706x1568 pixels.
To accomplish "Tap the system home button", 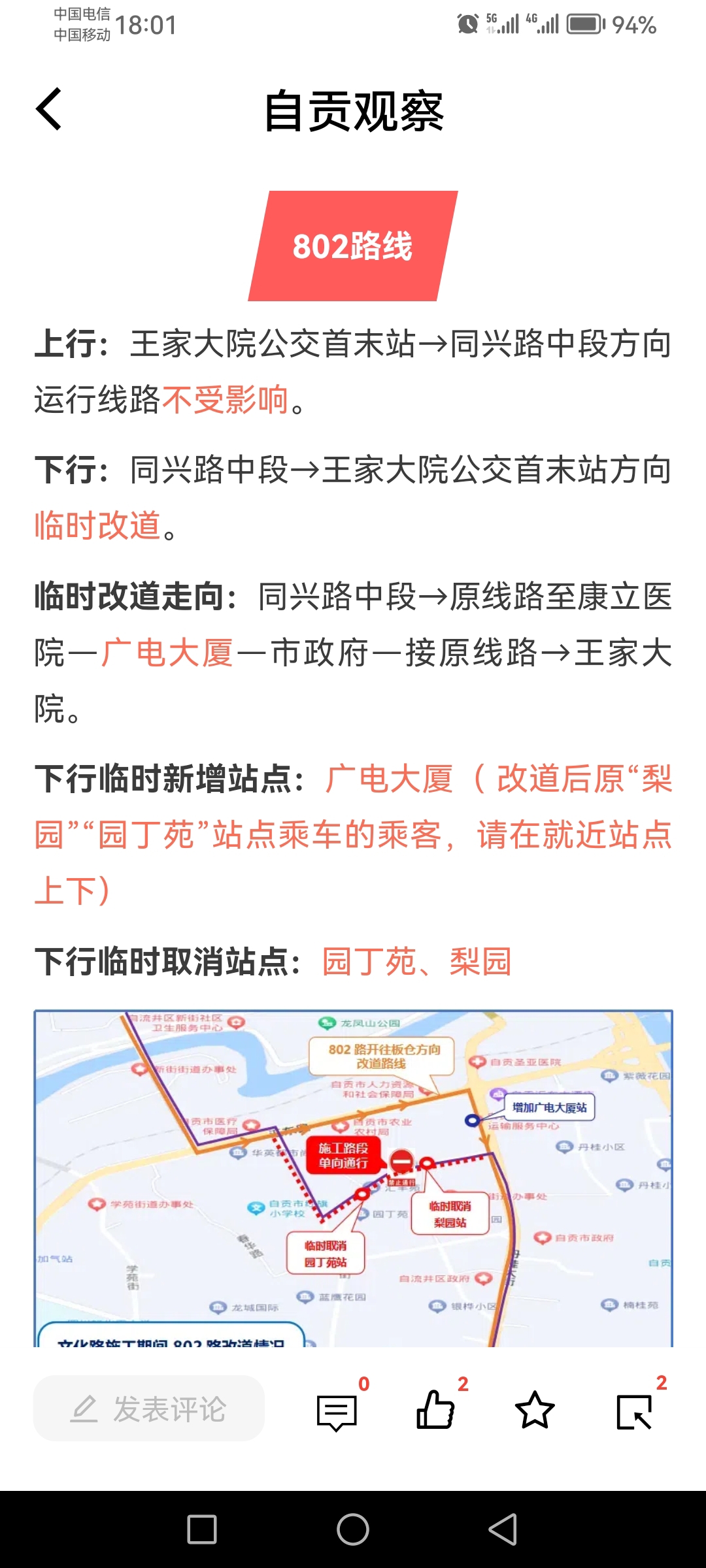I will pos(353,1529).
